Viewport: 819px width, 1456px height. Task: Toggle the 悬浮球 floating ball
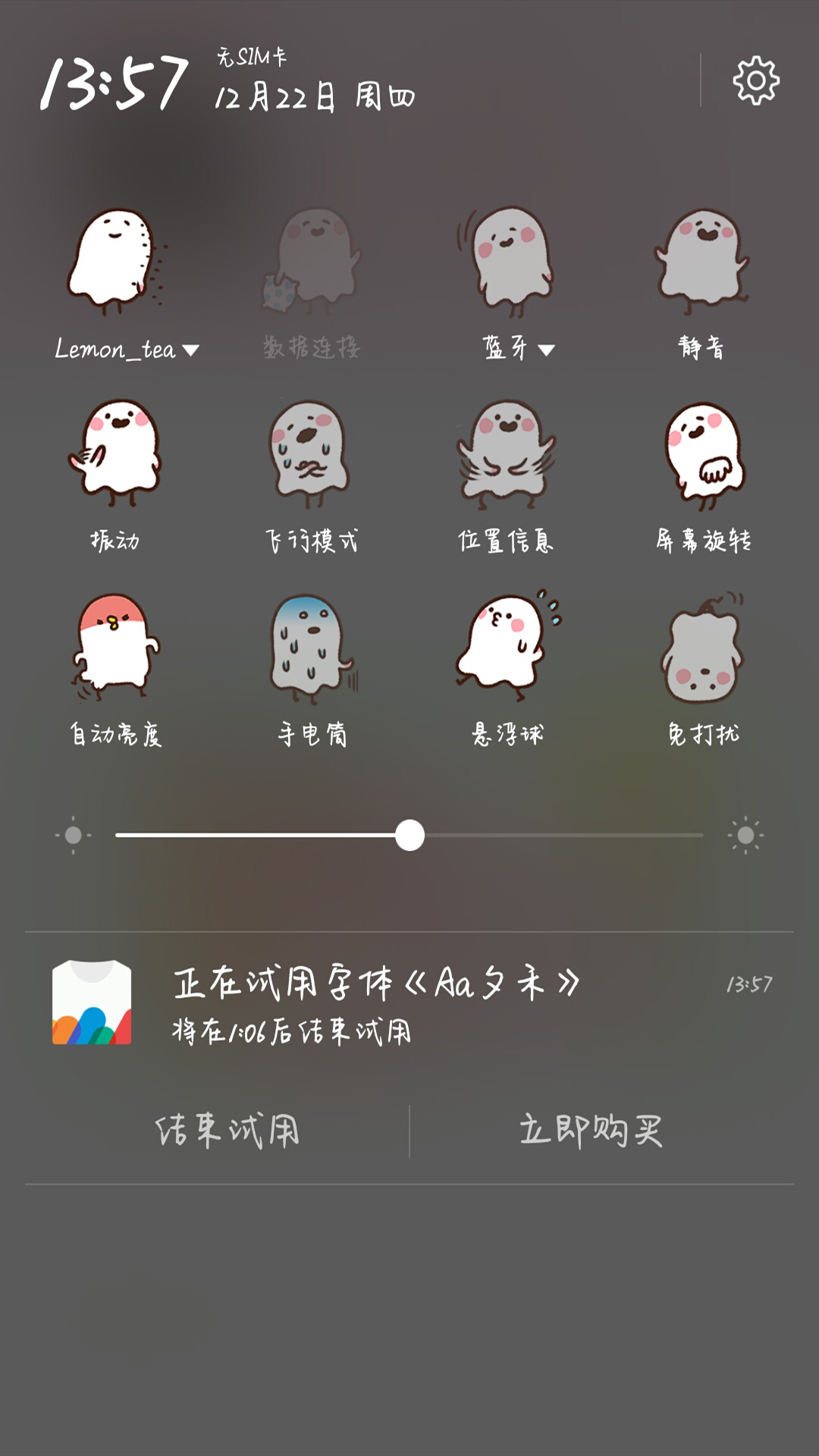(x=507, y=646)
